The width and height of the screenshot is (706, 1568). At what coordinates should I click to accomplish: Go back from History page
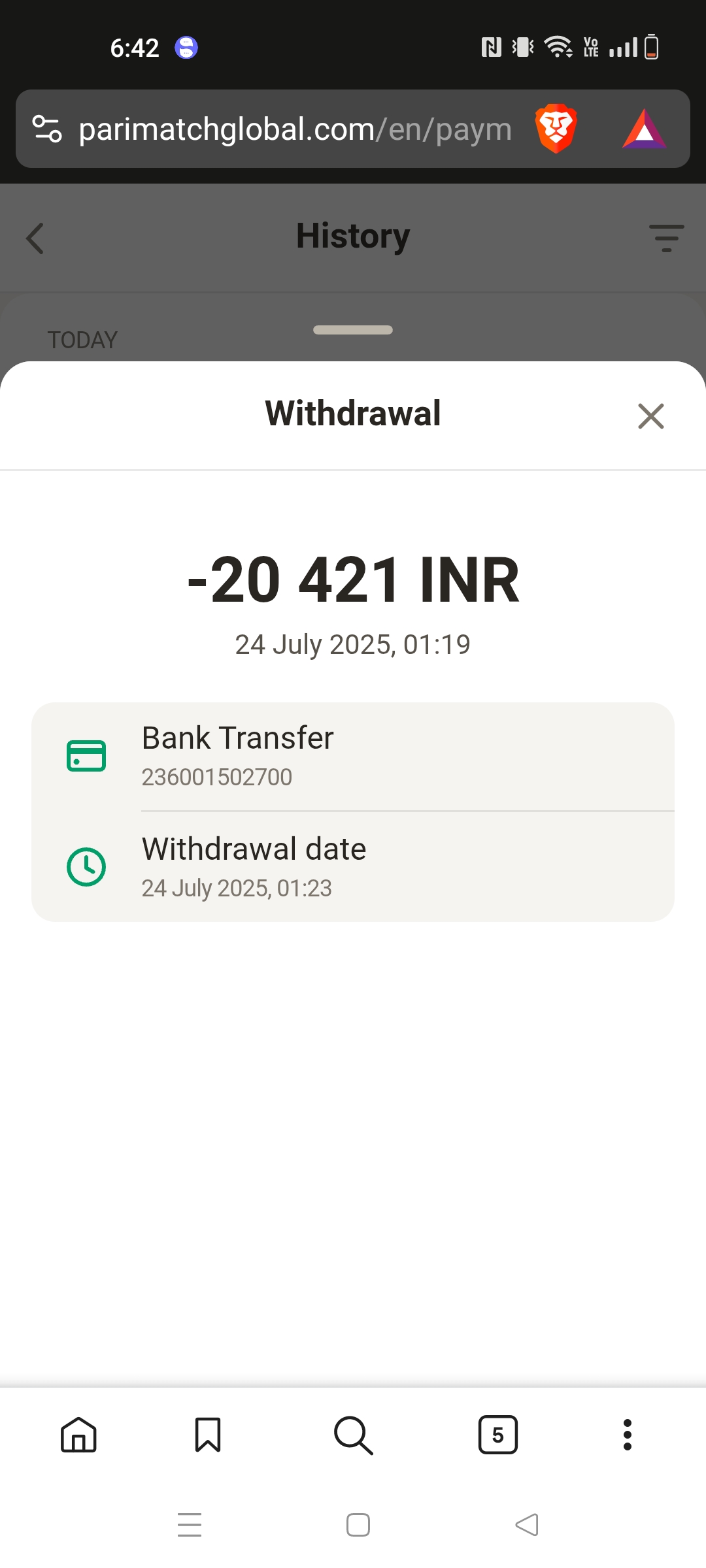[x=35, y=238]
